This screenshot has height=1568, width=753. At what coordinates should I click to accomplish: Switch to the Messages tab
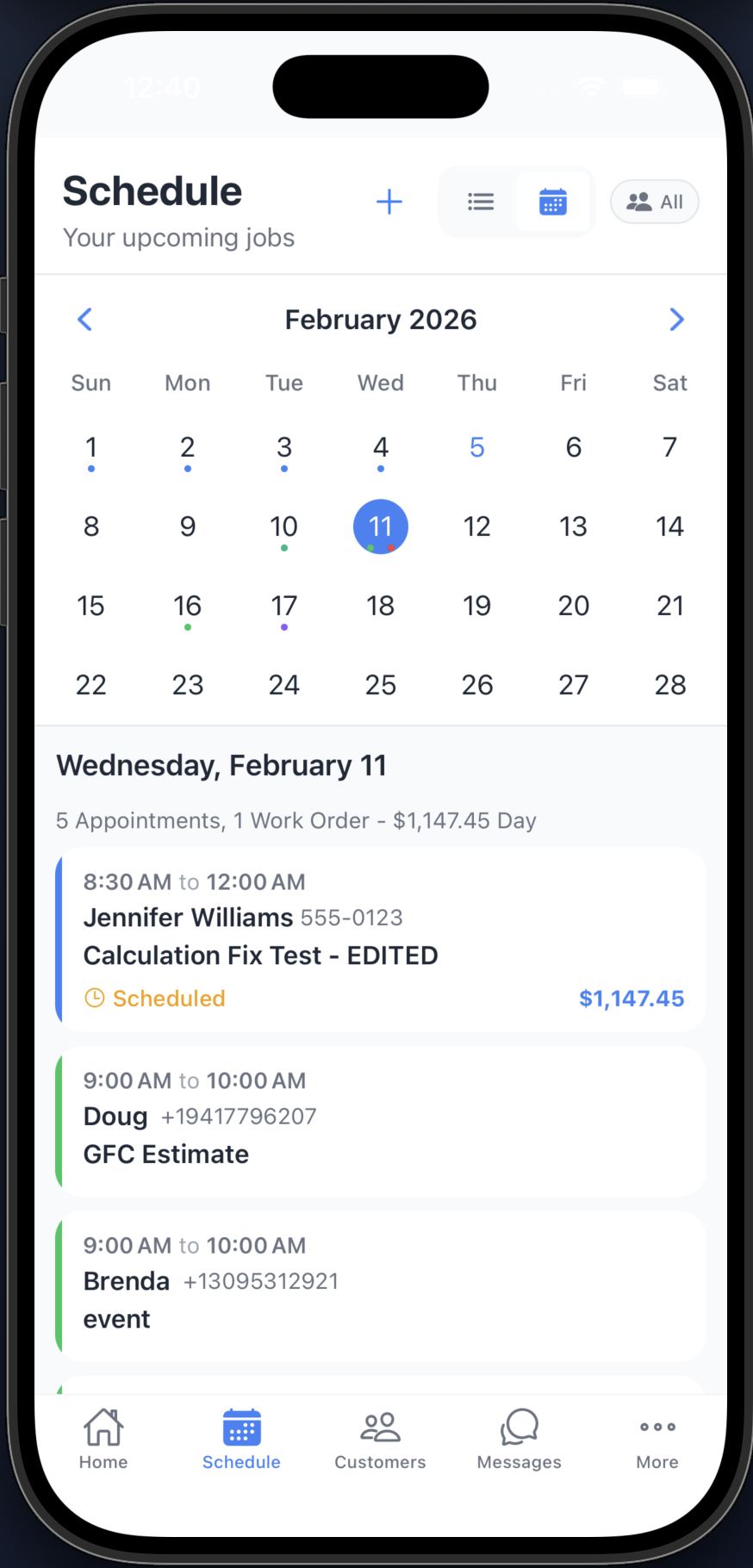pyautogui.click(x=519, y=1439)
